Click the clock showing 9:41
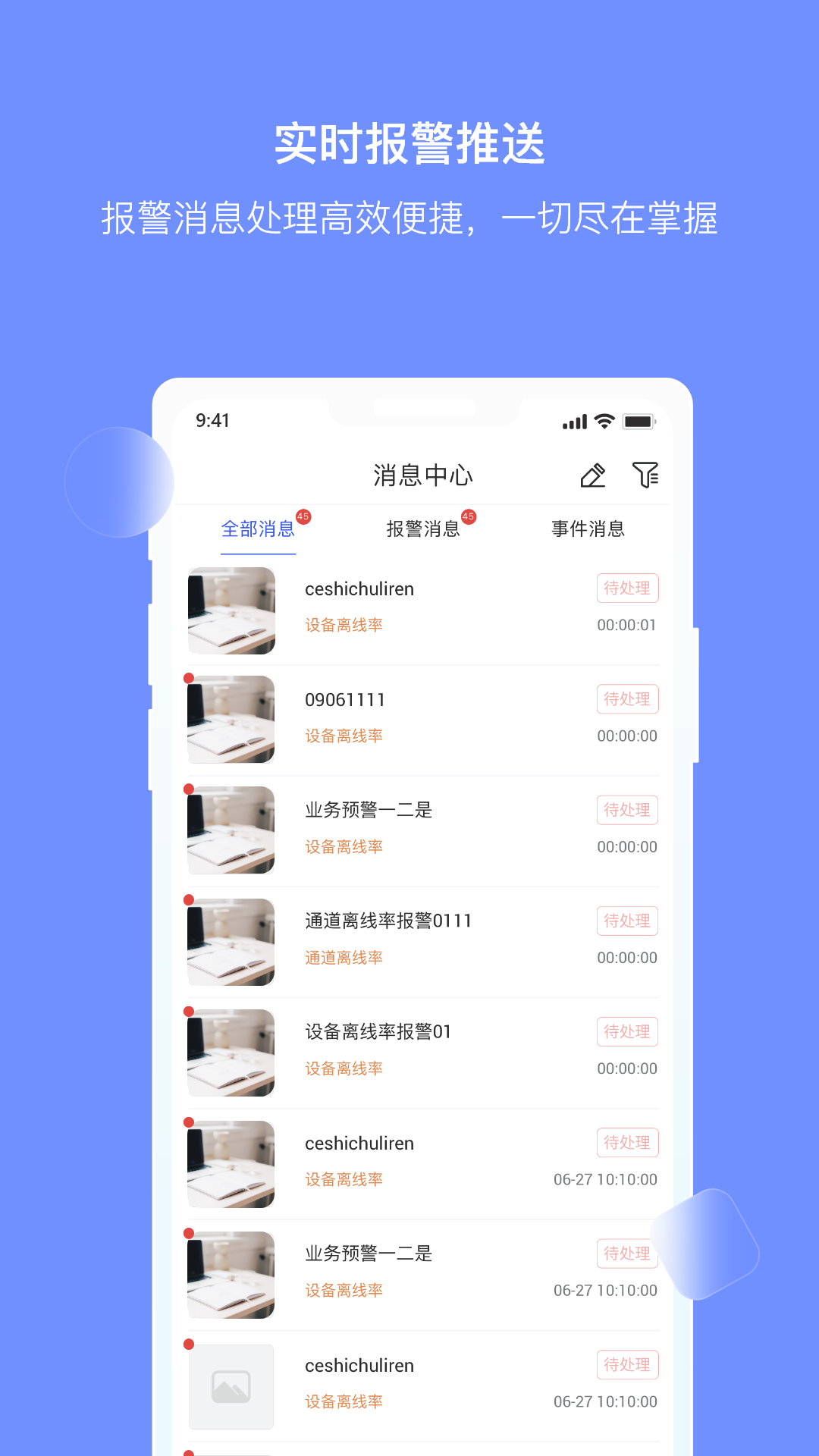Viewport: 819px width, 1456px height. coord(211,421)
